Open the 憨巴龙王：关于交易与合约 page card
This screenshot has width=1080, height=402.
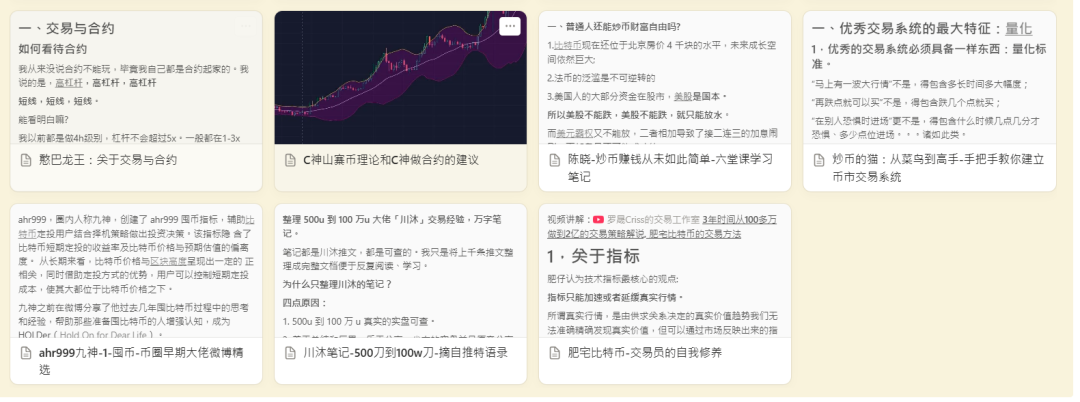108,160
